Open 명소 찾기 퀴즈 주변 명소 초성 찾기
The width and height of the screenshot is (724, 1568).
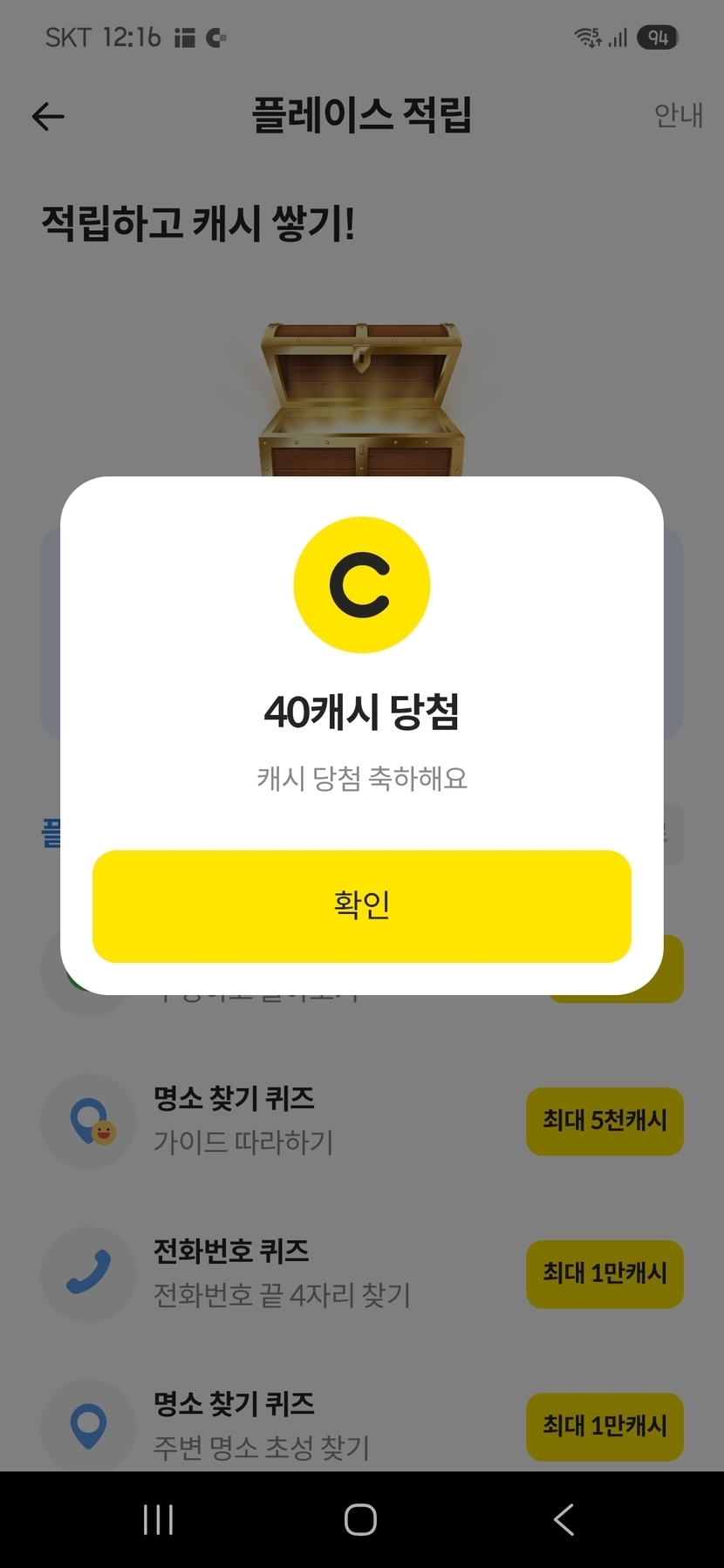[261, 1426]
